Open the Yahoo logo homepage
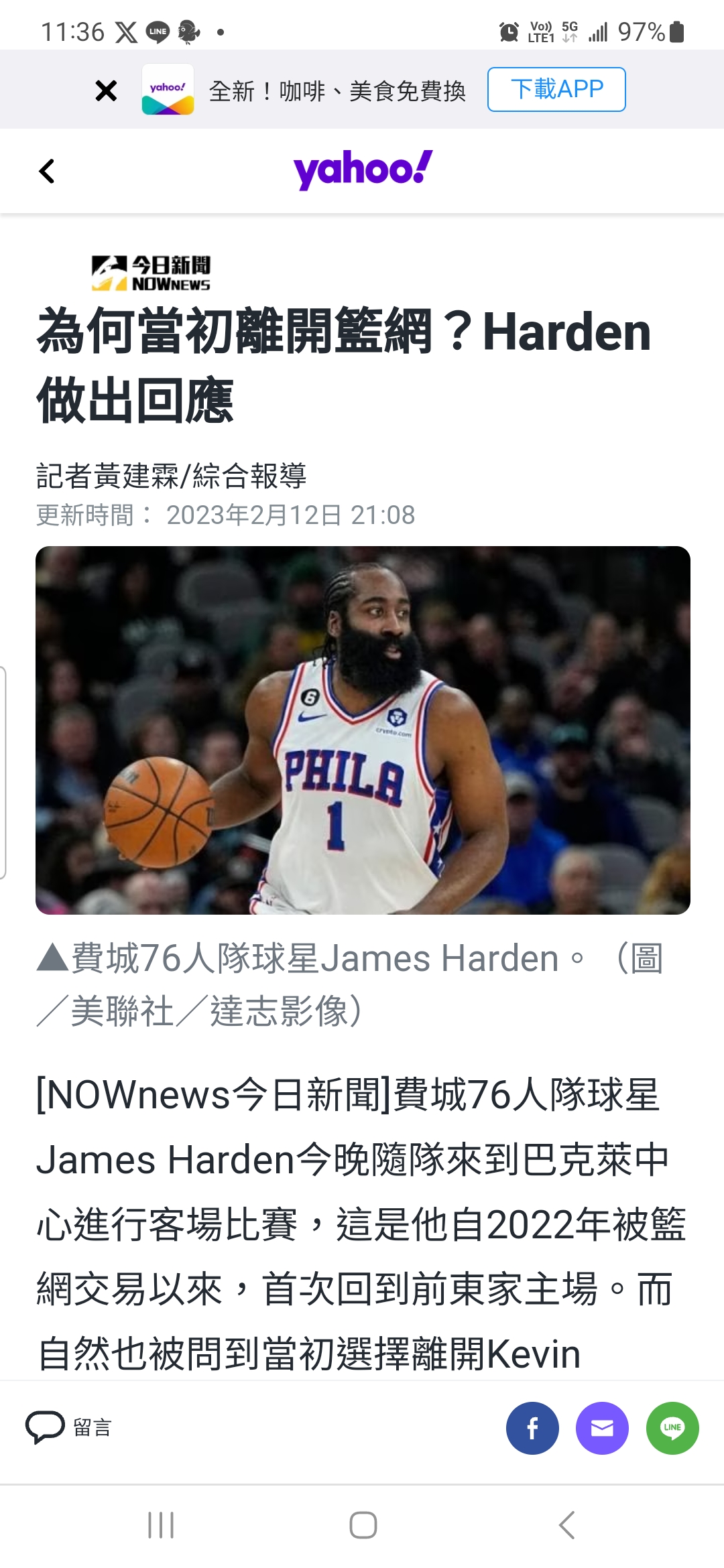The height and width of the screenshot is (1568, 724). (363, 169)
